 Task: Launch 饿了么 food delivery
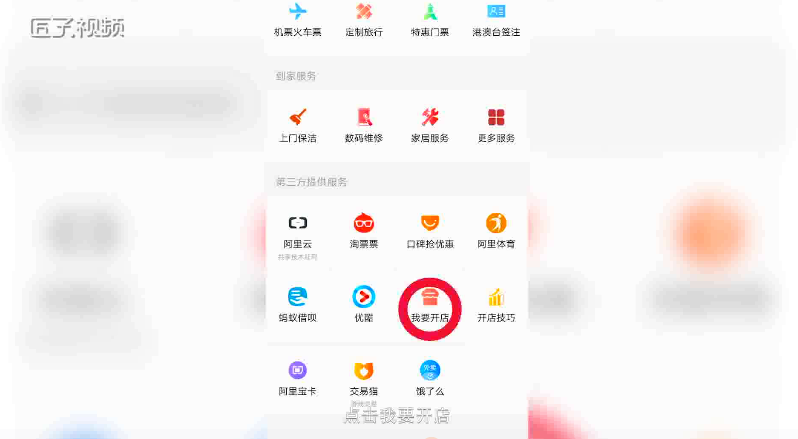click(430, 378)
